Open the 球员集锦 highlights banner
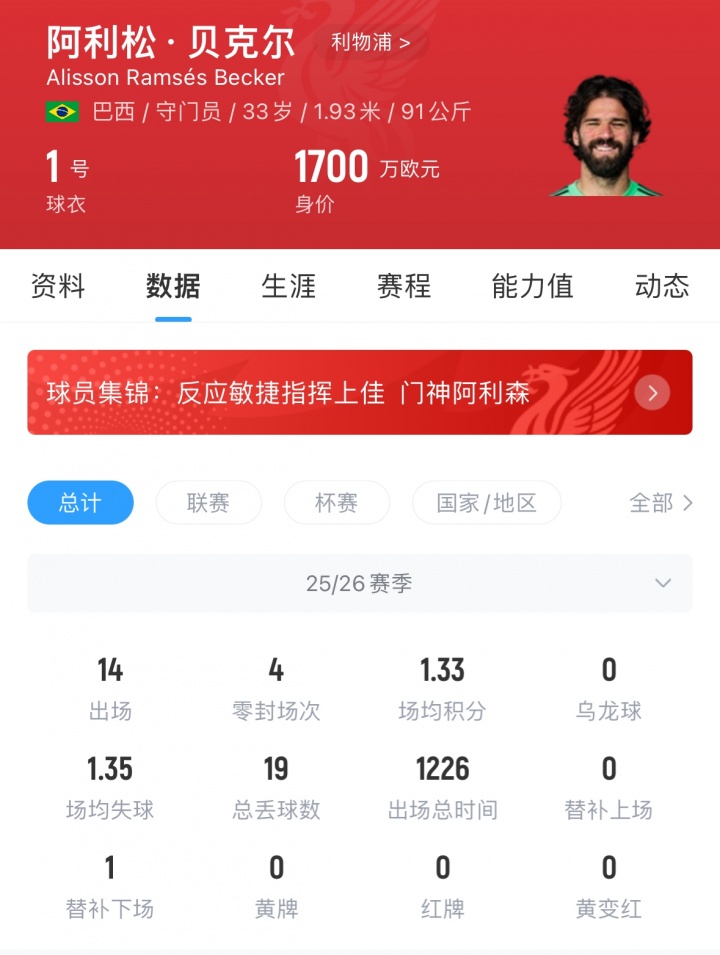This screenshot has height=955, width=720. click(359, 392)
